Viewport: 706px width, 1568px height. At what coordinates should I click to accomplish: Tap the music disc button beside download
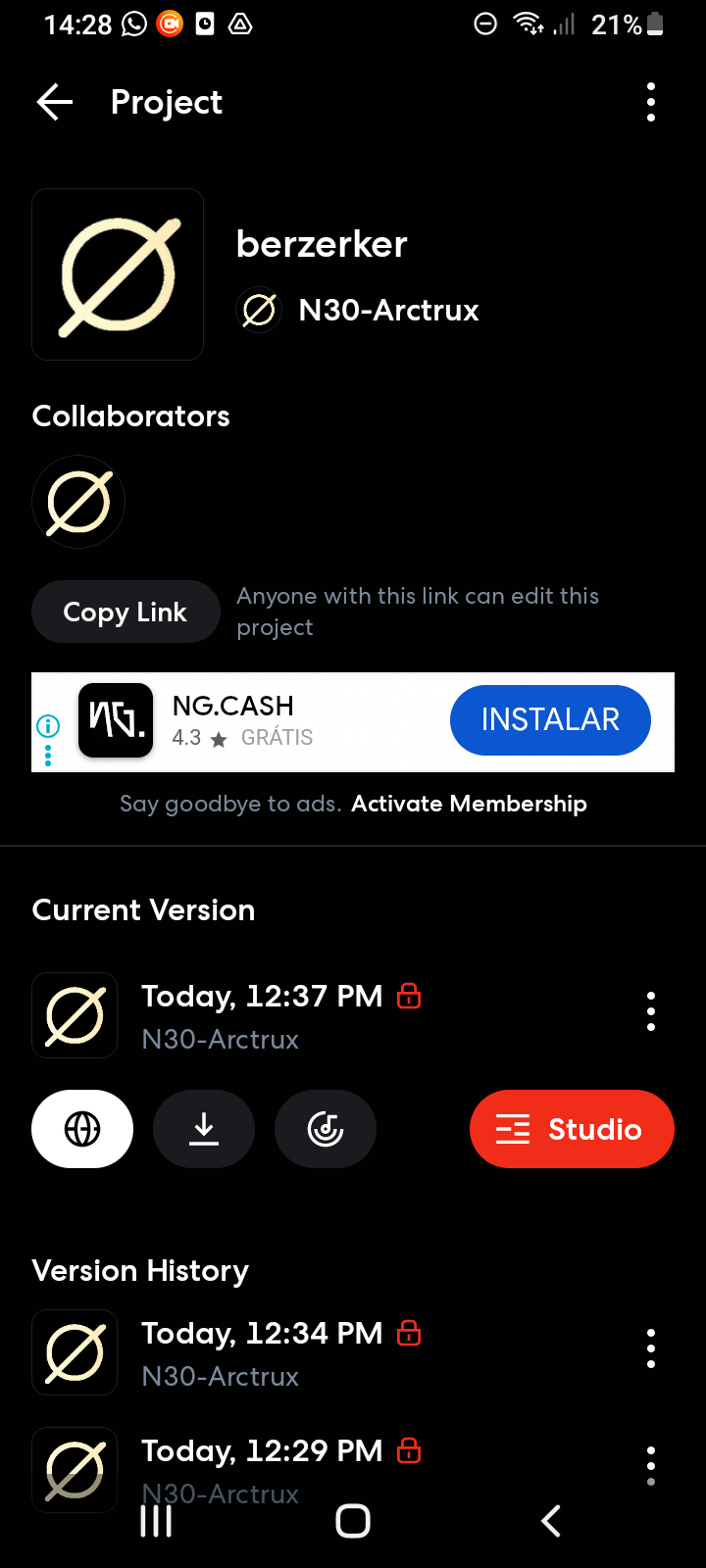click(x=326, y=1129)
